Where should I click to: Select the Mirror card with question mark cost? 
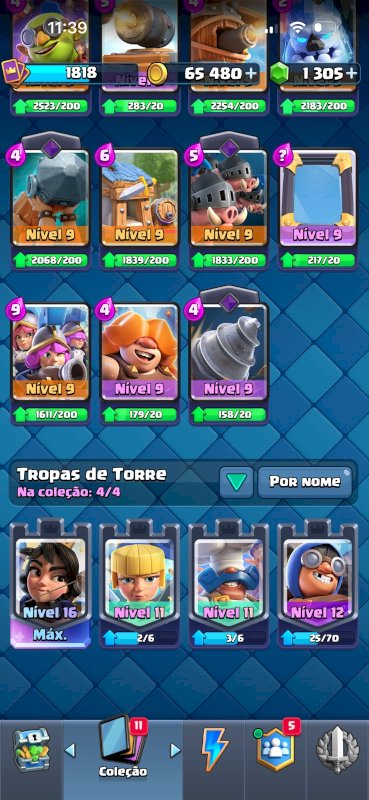click(318, 209)
